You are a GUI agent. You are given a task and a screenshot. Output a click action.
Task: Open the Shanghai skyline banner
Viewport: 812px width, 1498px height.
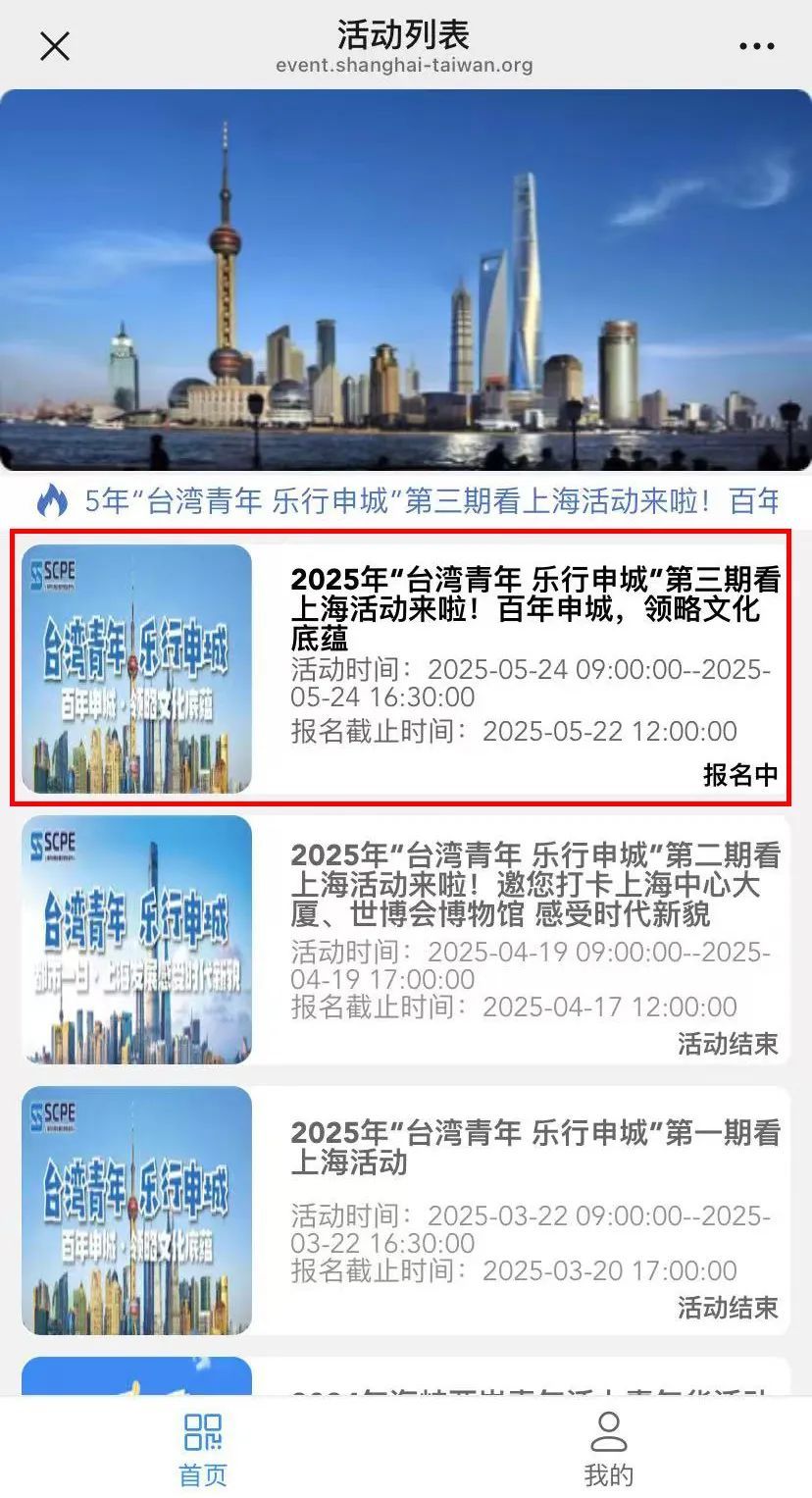click(406, 281)
